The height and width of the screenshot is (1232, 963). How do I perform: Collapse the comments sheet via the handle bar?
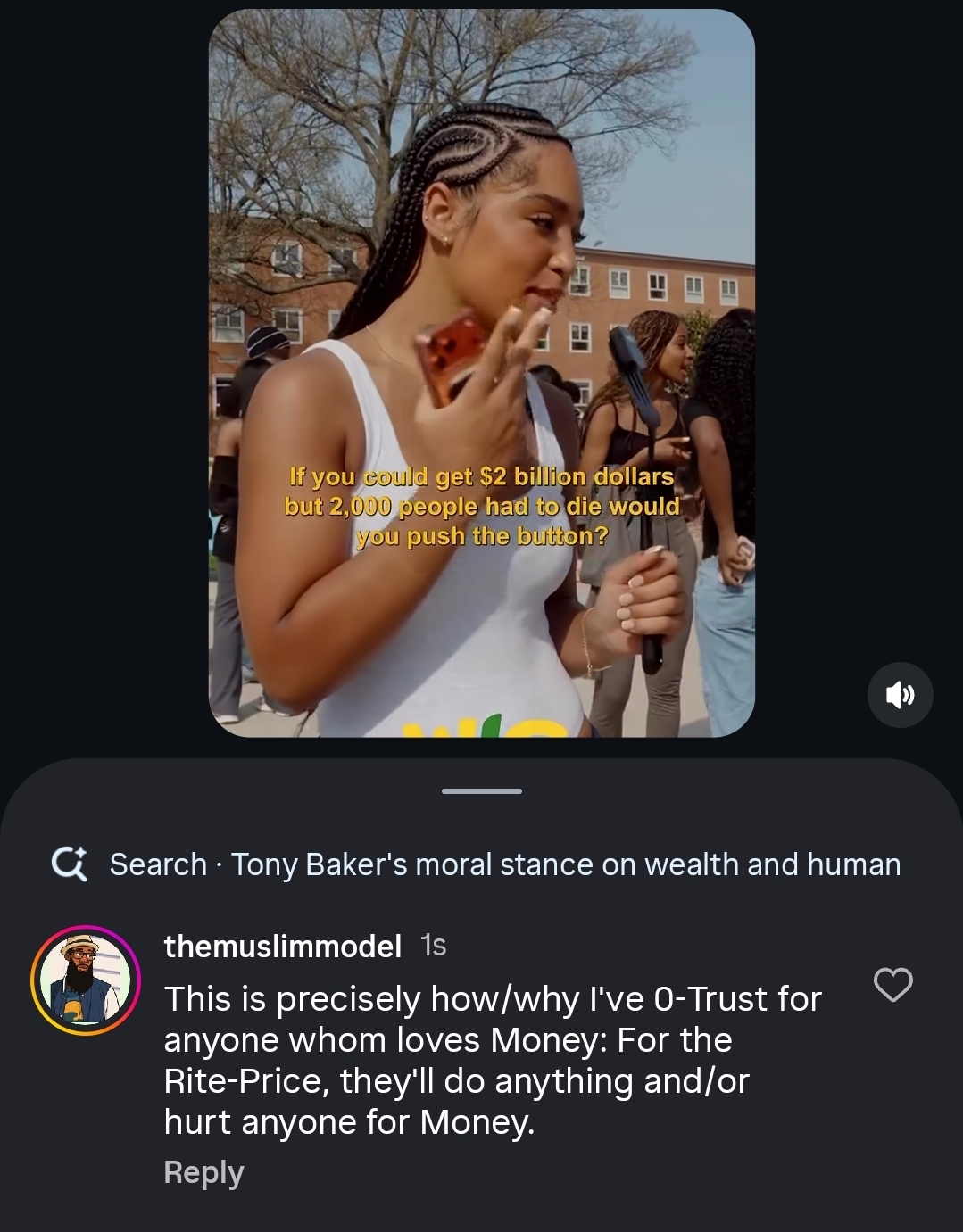pos(481,790)
